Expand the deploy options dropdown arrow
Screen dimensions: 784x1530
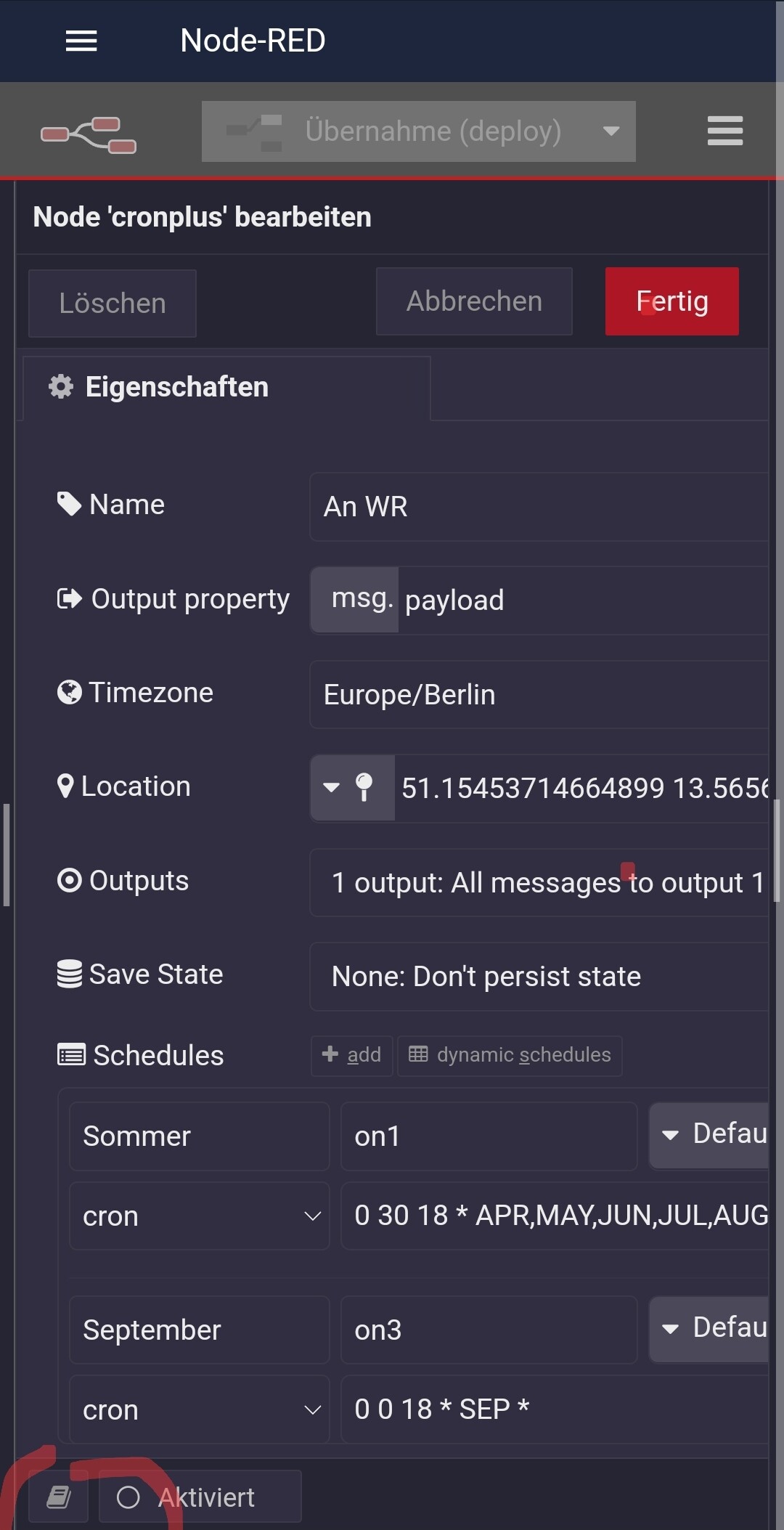pos(611,131)
